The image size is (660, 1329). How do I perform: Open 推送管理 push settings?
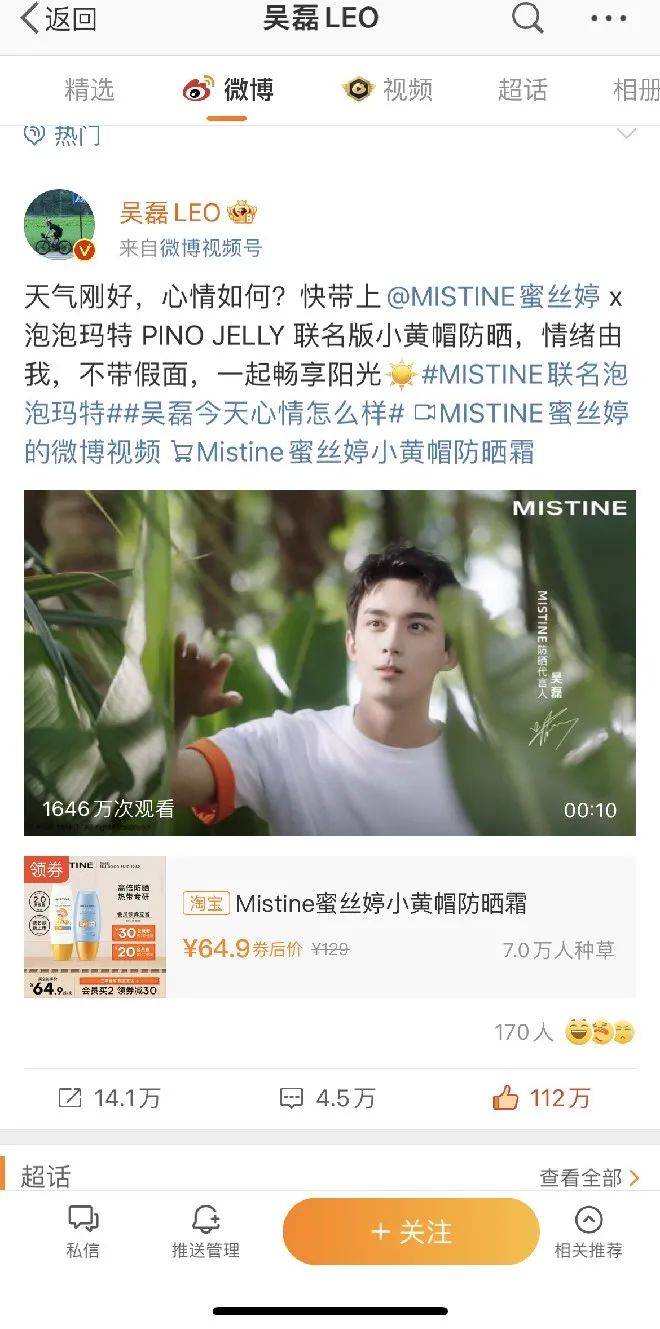(x=206, y=1232)
